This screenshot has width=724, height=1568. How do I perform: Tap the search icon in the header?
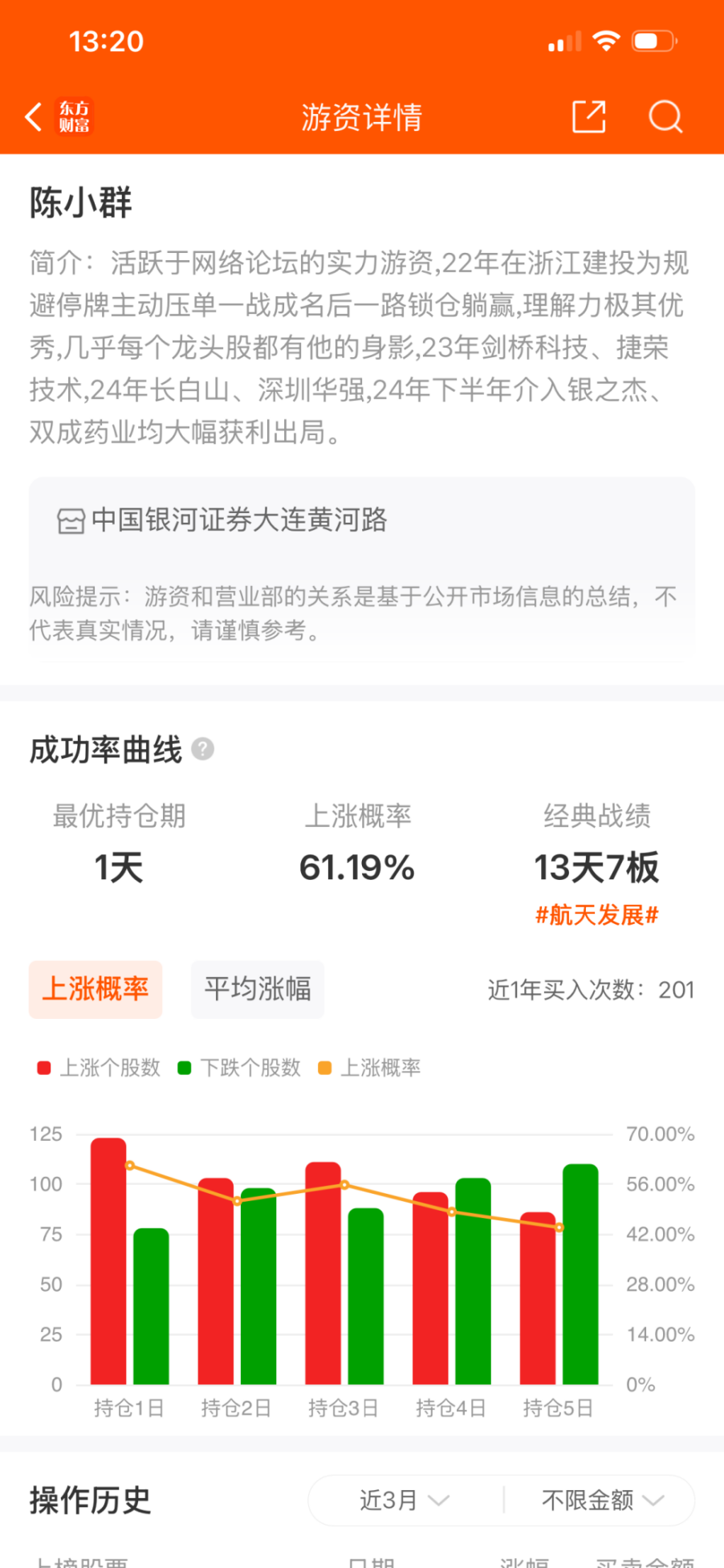665,117
